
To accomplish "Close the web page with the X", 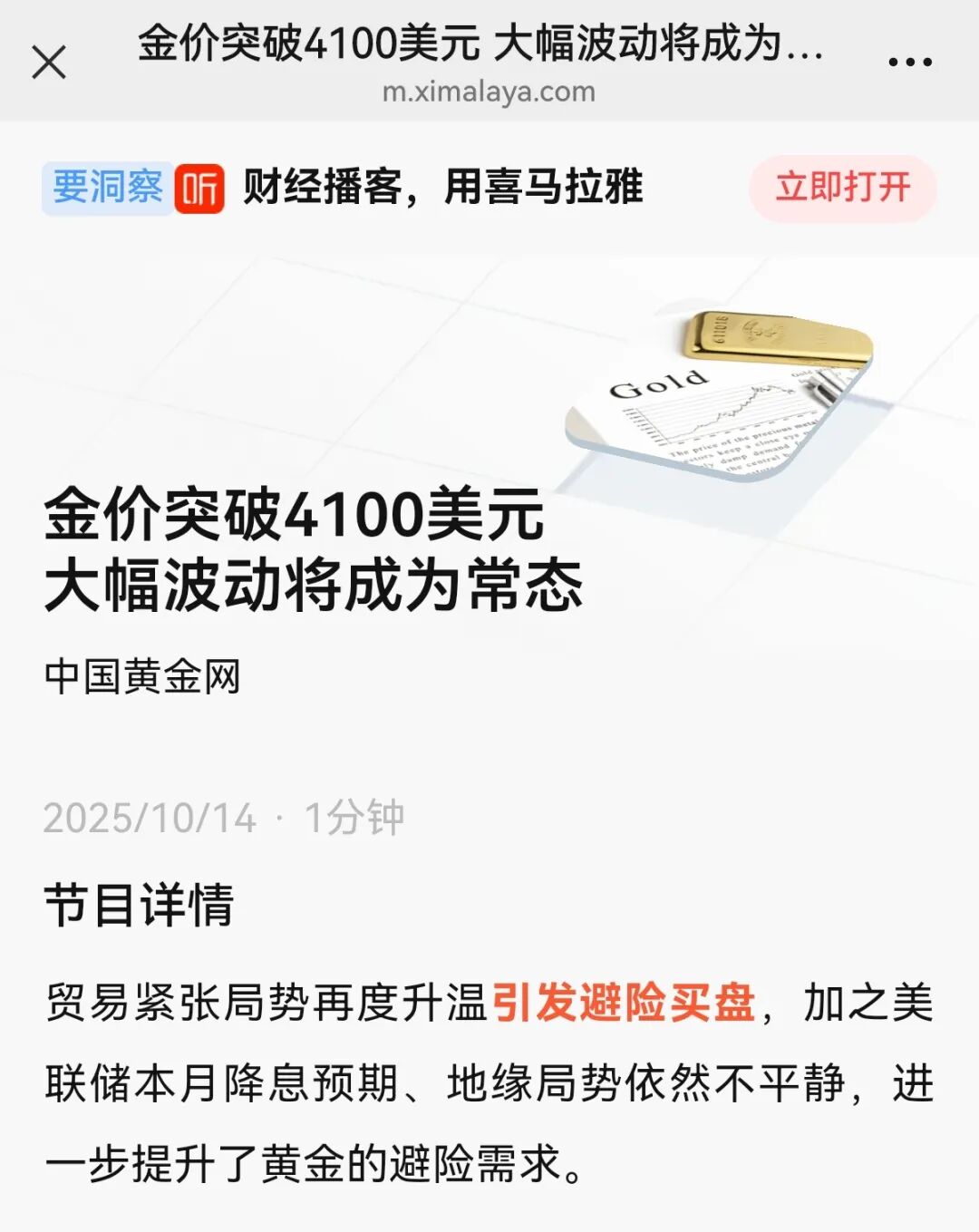I will click(x=49, y=63).
